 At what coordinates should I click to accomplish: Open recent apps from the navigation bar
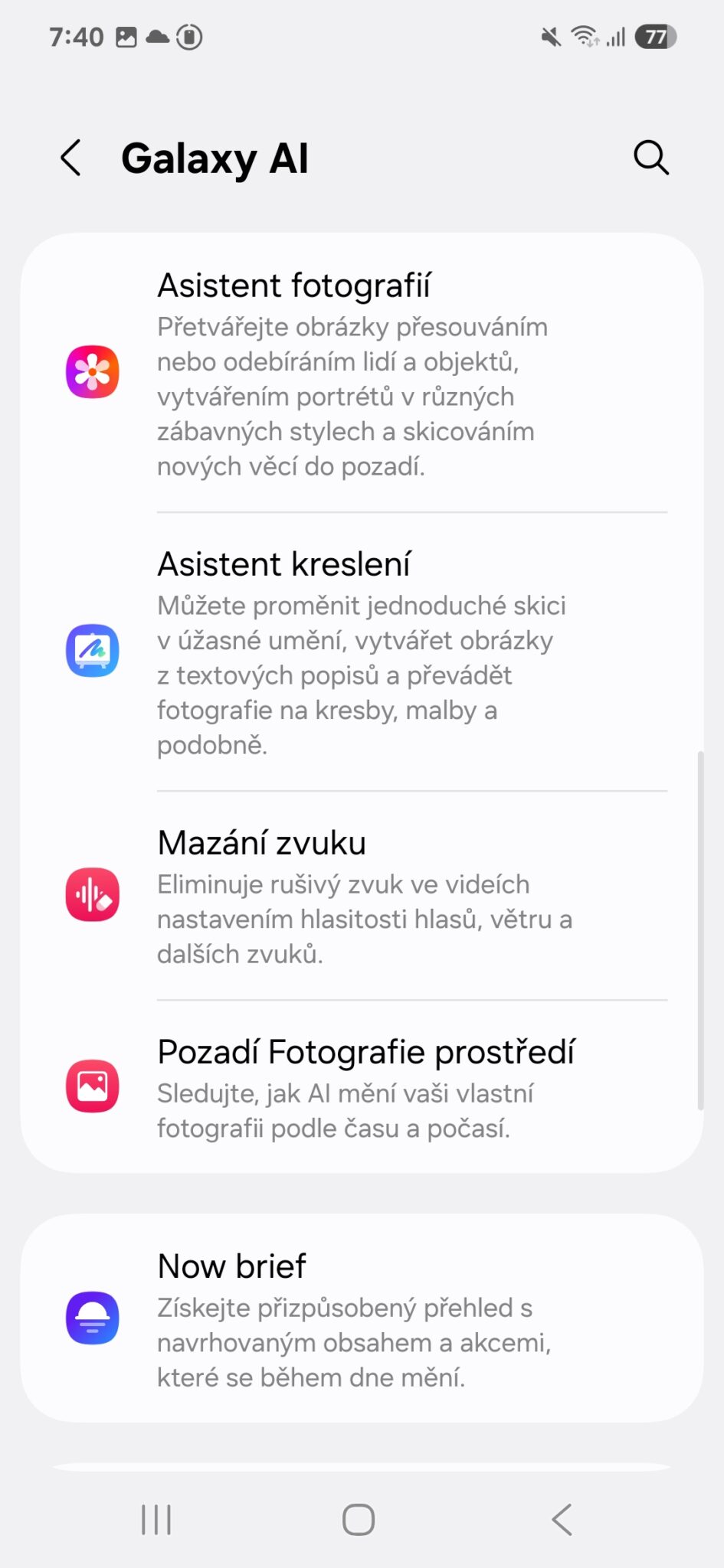point(156,1520)
